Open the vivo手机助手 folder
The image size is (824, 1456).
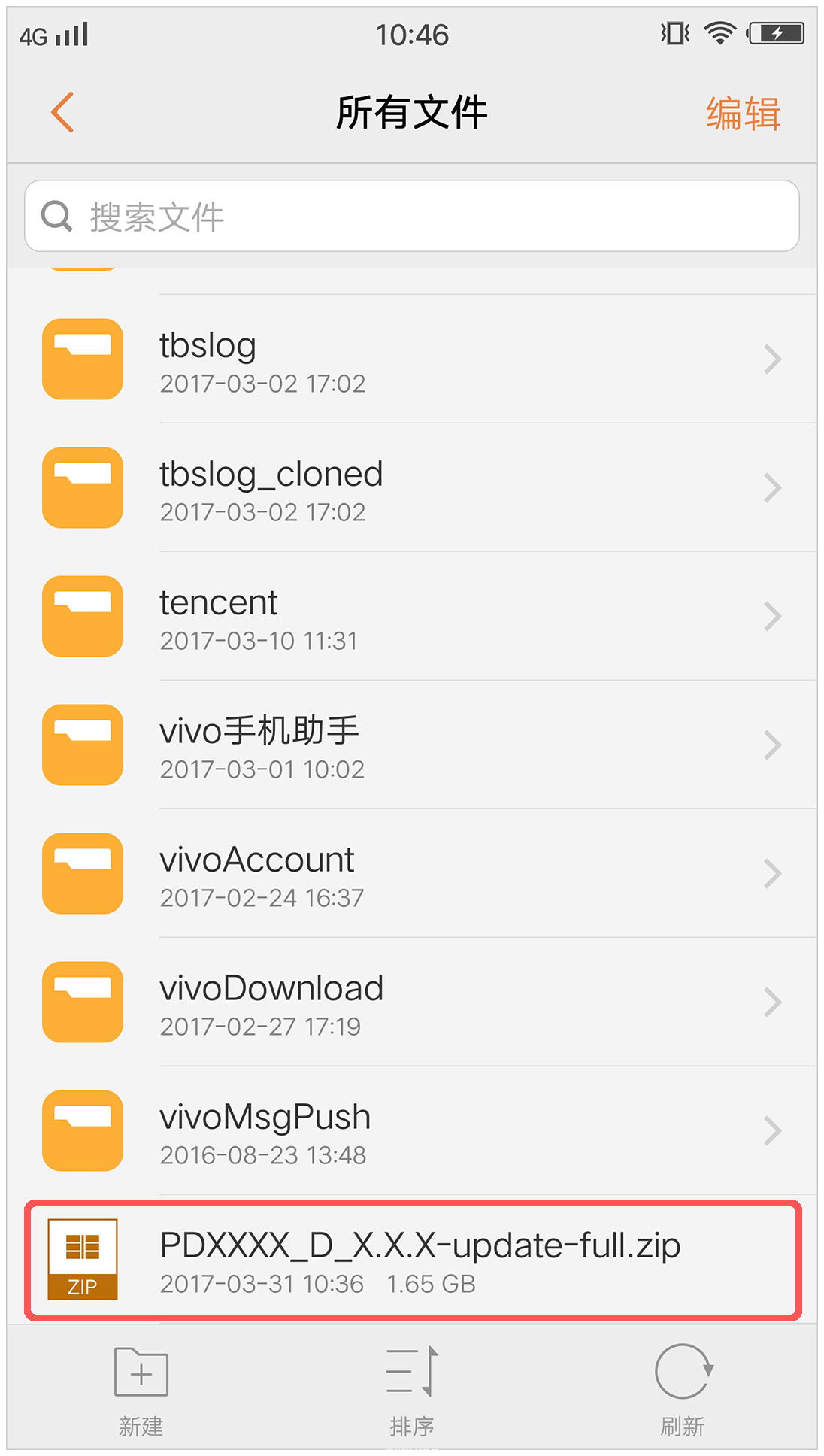[x=412, y=745]
